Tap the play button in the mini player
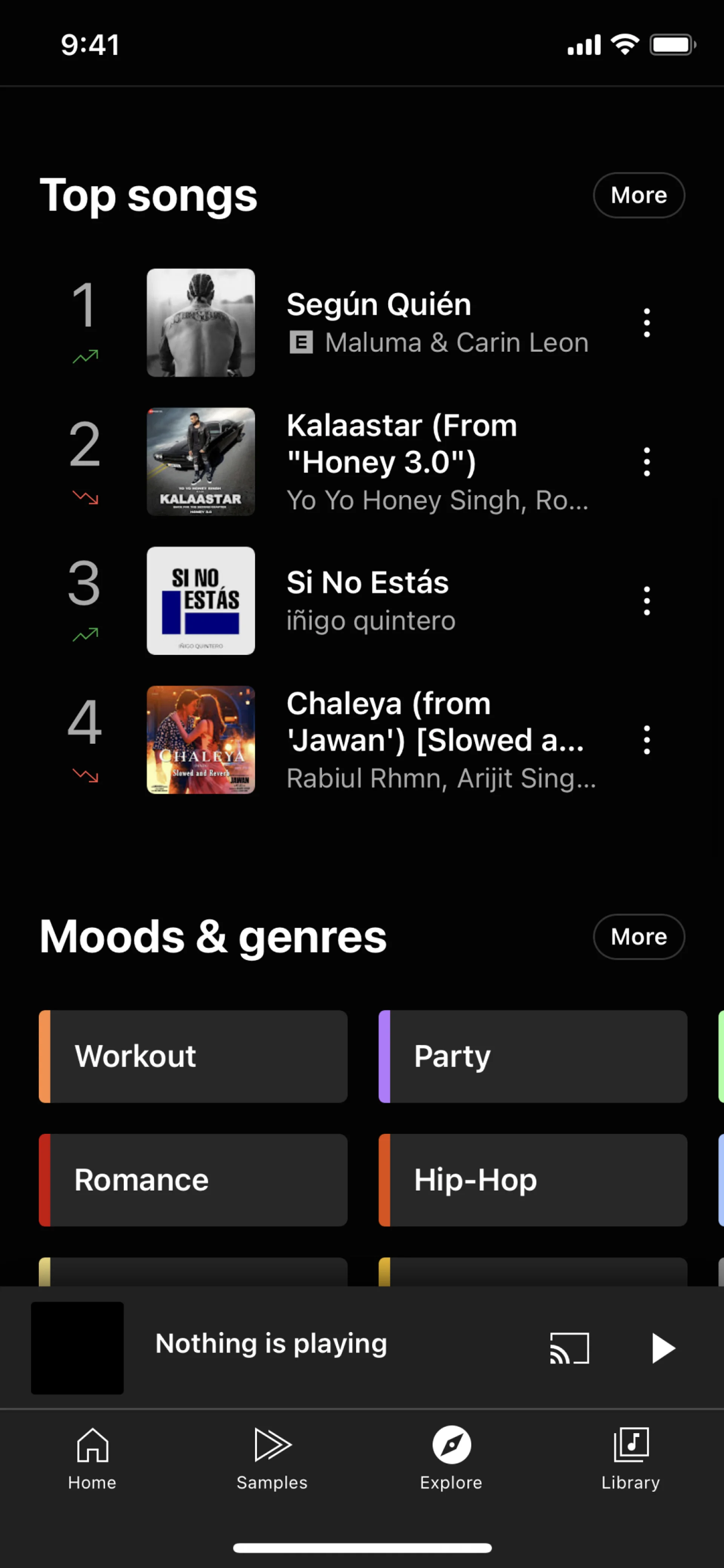 coord(663,1348)
